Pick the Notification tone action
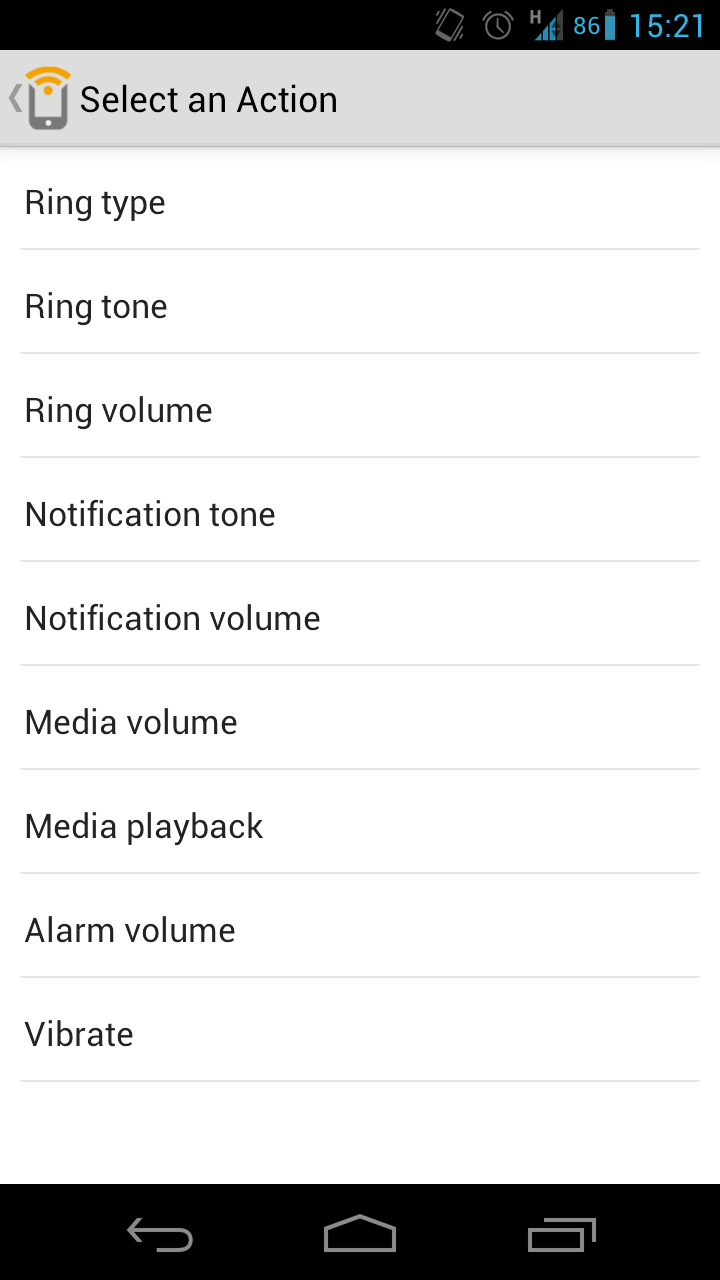720x1280 pixels. pos(360,514)
